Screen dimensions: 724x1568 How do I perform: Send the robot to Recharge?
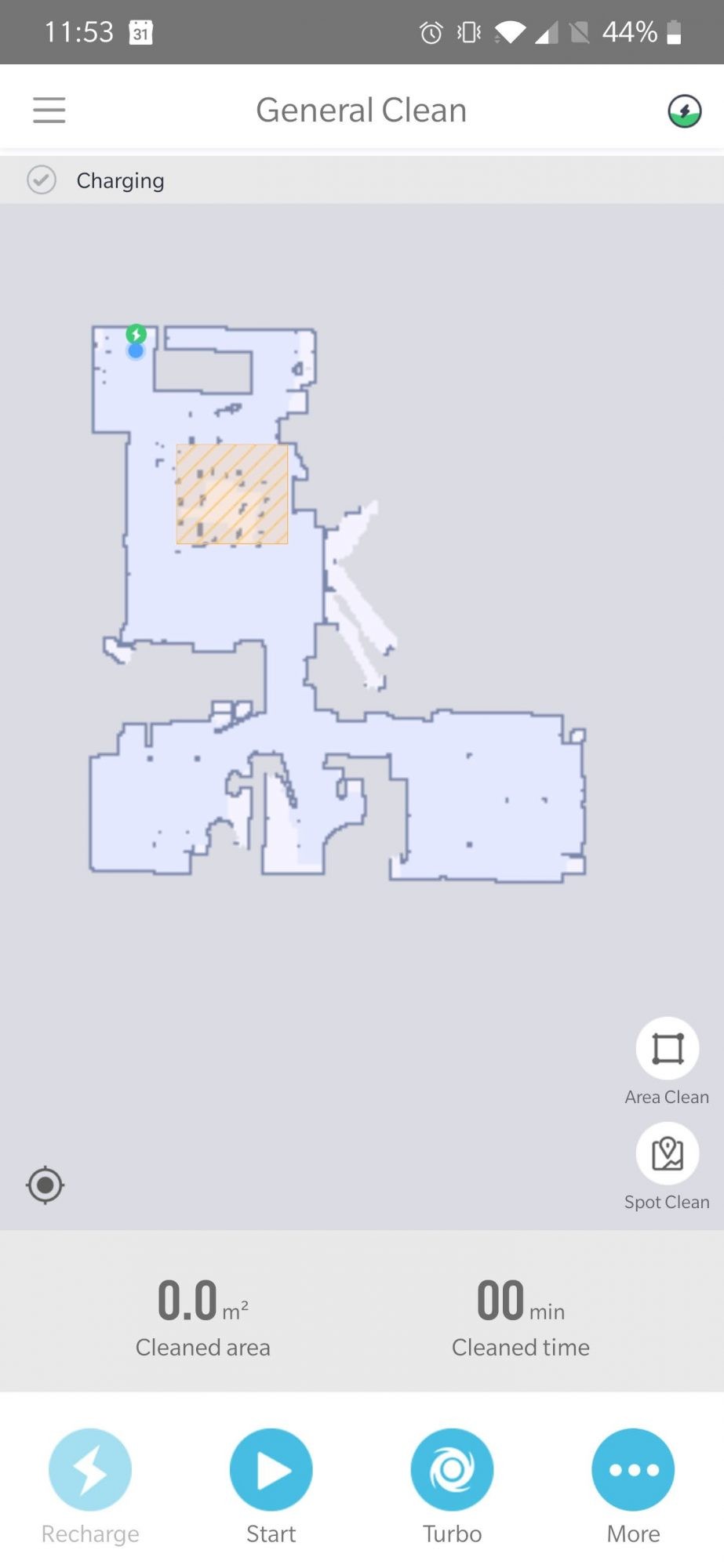[x=90, y=1470]
